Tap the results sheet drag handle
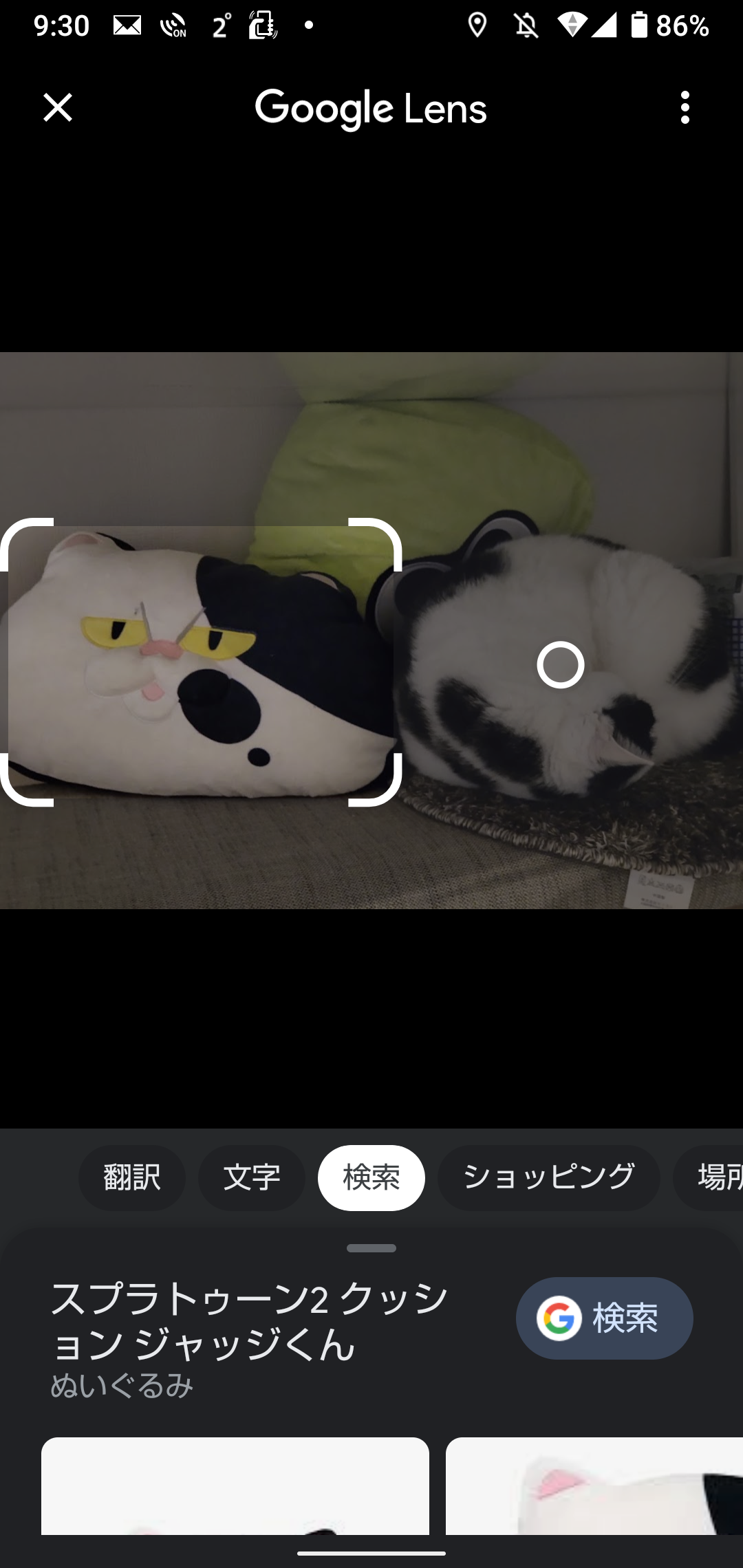The width and height of the screenshot is (743, 1568). [x=371, y=1248]
